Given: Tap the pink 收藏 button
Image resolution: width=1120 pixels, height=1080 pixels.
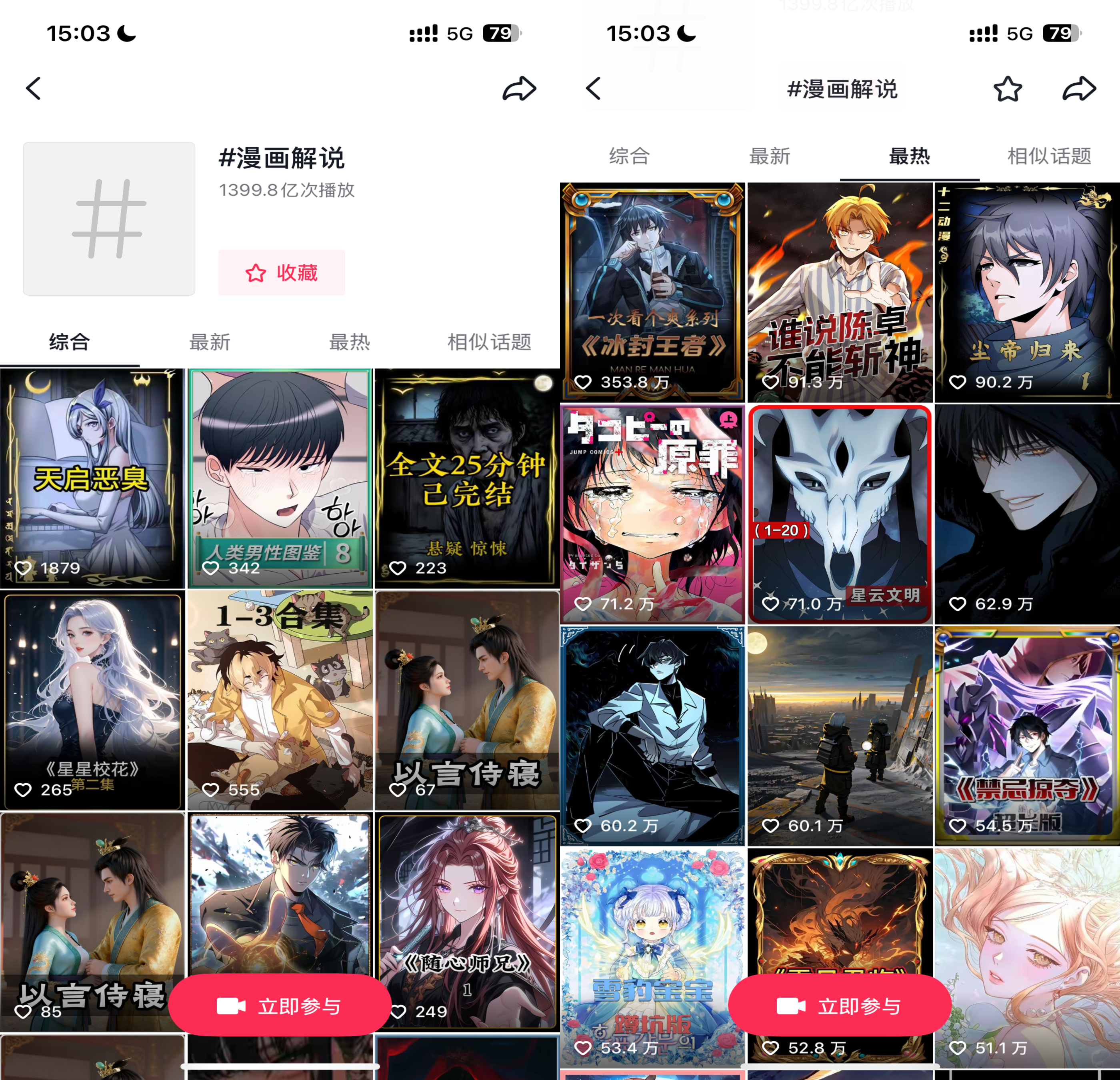Looking at the screenshot, I should pos(281,272).
